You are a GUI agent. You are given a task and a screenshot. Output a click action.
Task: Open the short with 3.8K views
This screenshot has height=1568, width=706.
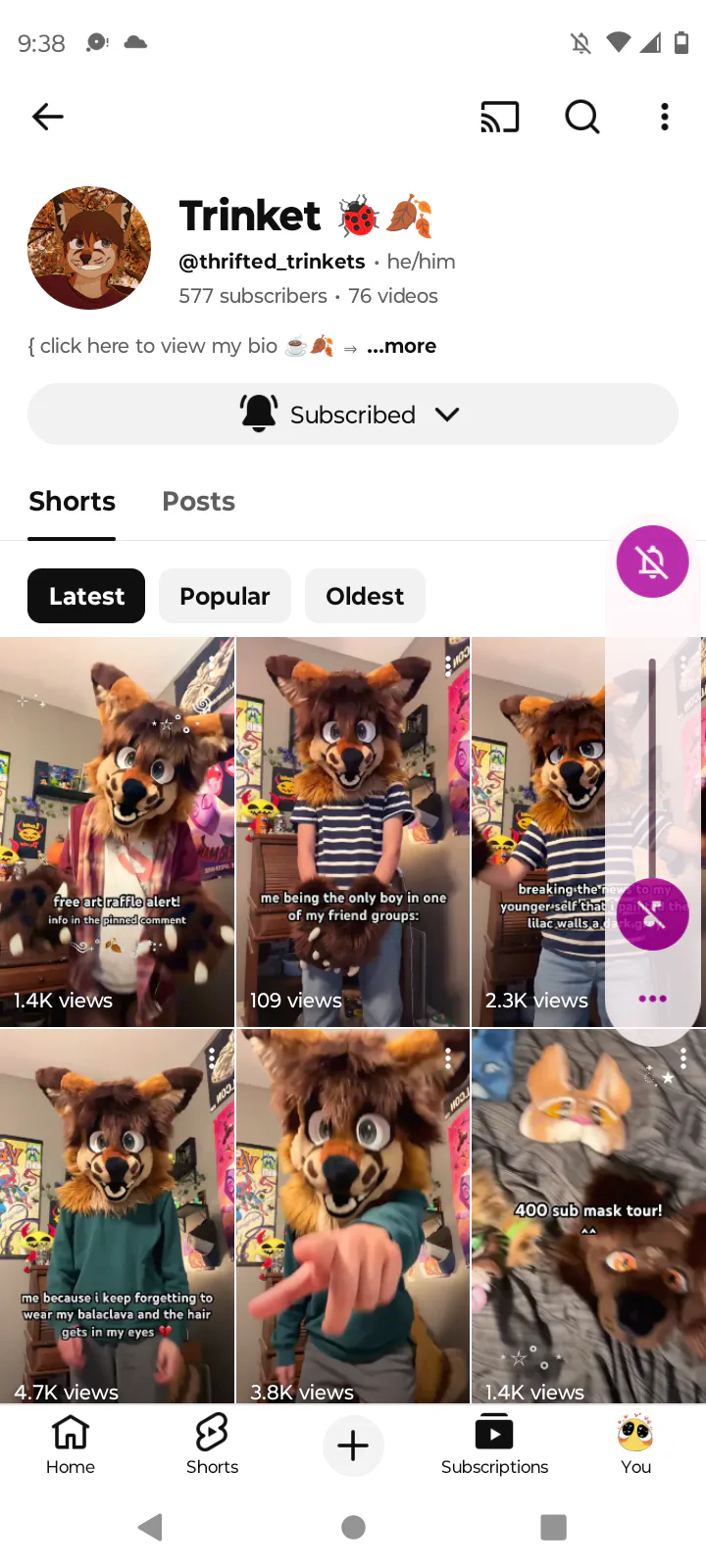coord(353,1215)
